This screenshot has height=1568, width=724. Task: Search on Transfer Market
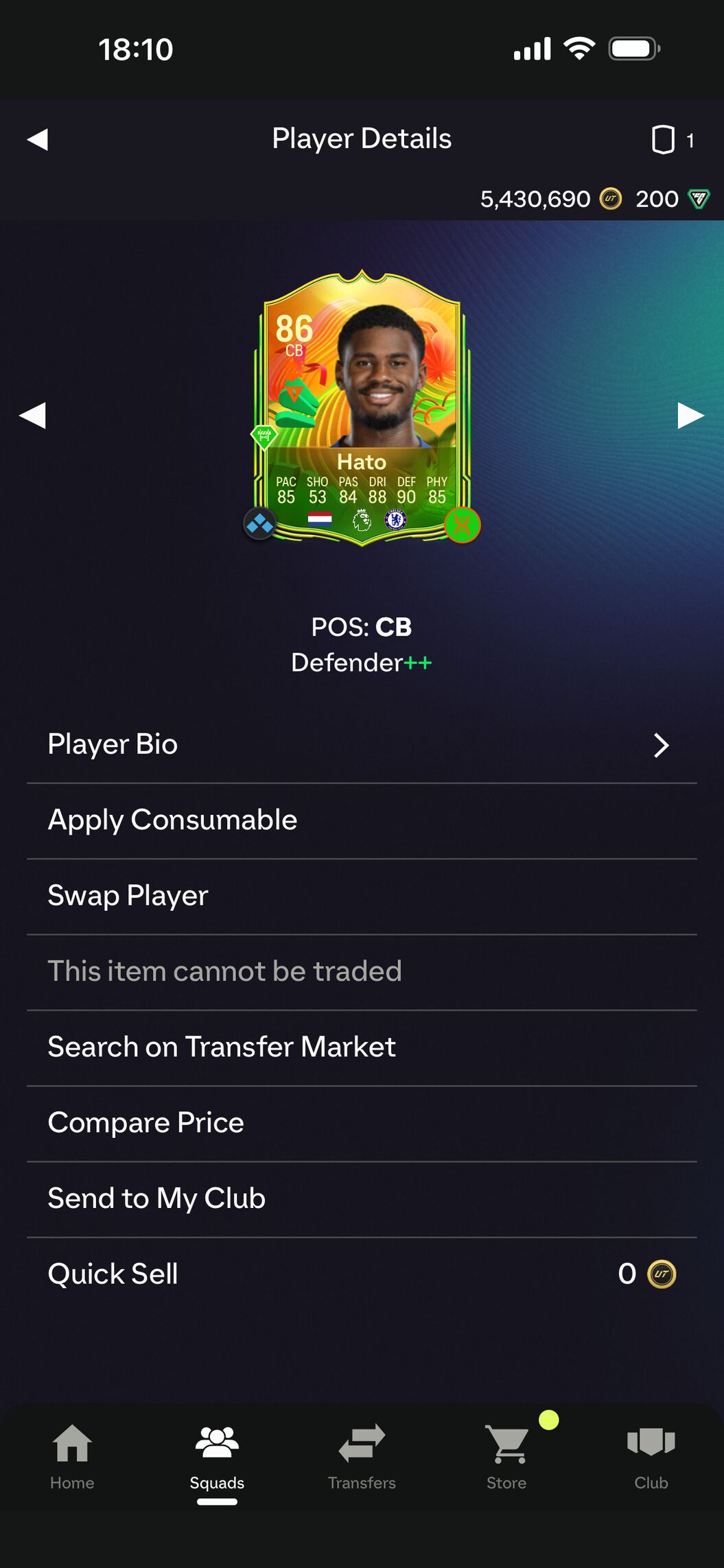pyautogui.click(x=362, y=1047)
